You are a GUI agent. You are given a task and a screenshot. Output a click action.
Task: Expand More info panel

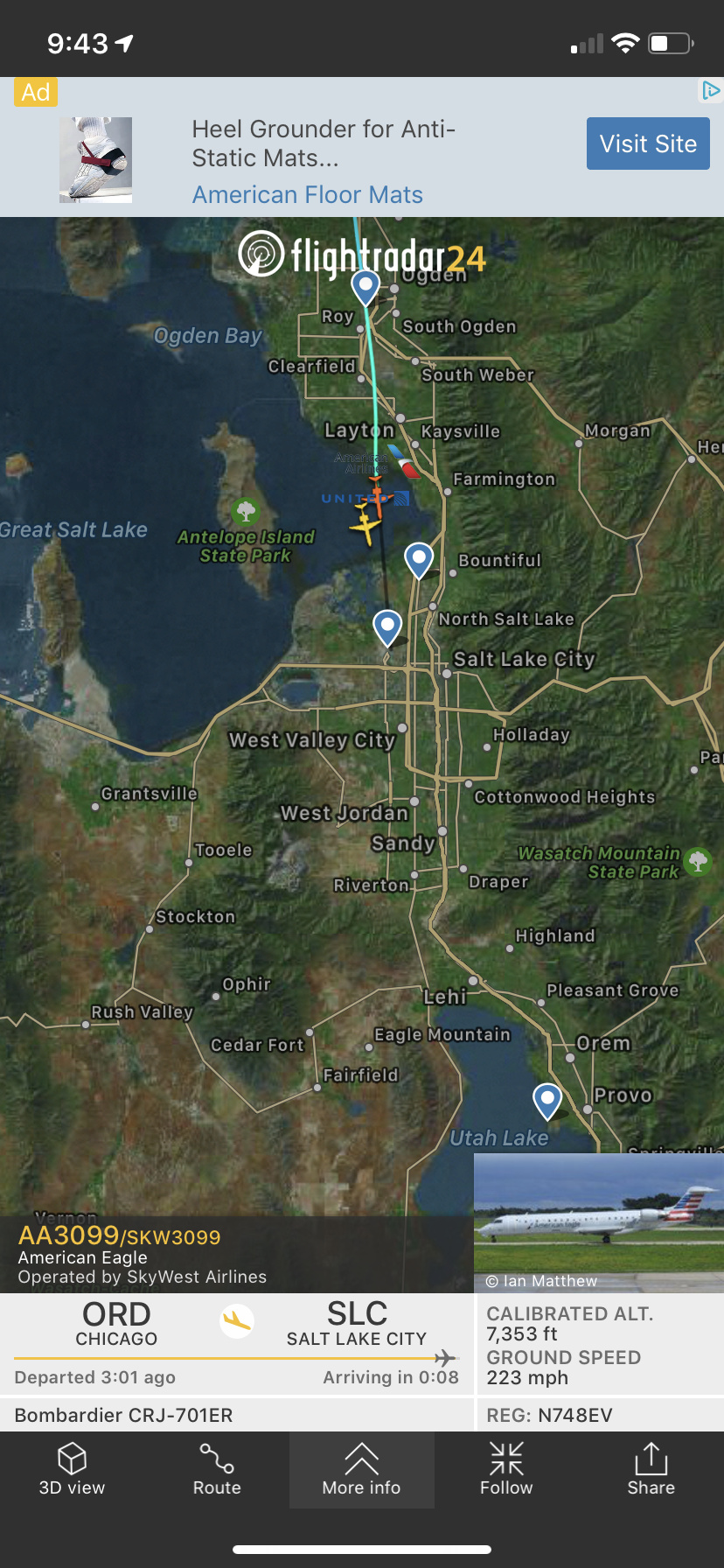(x=361, y=1470)
